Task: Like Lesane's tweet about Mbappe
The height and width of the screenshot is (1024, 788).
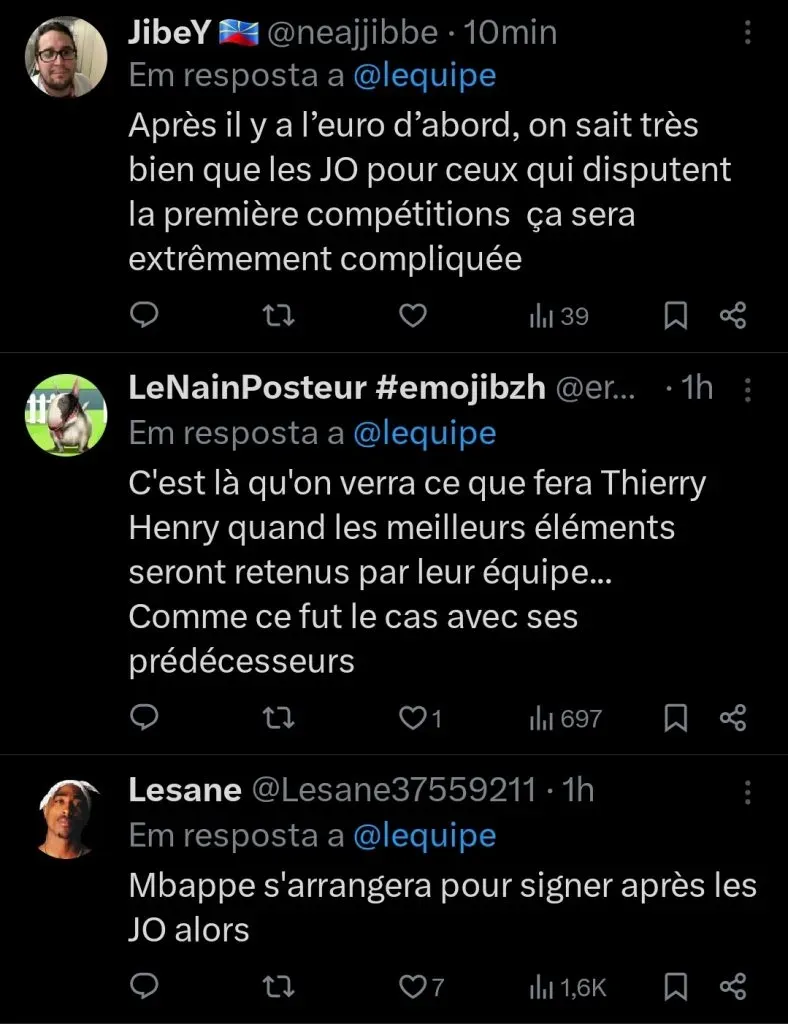Action: 412,987
